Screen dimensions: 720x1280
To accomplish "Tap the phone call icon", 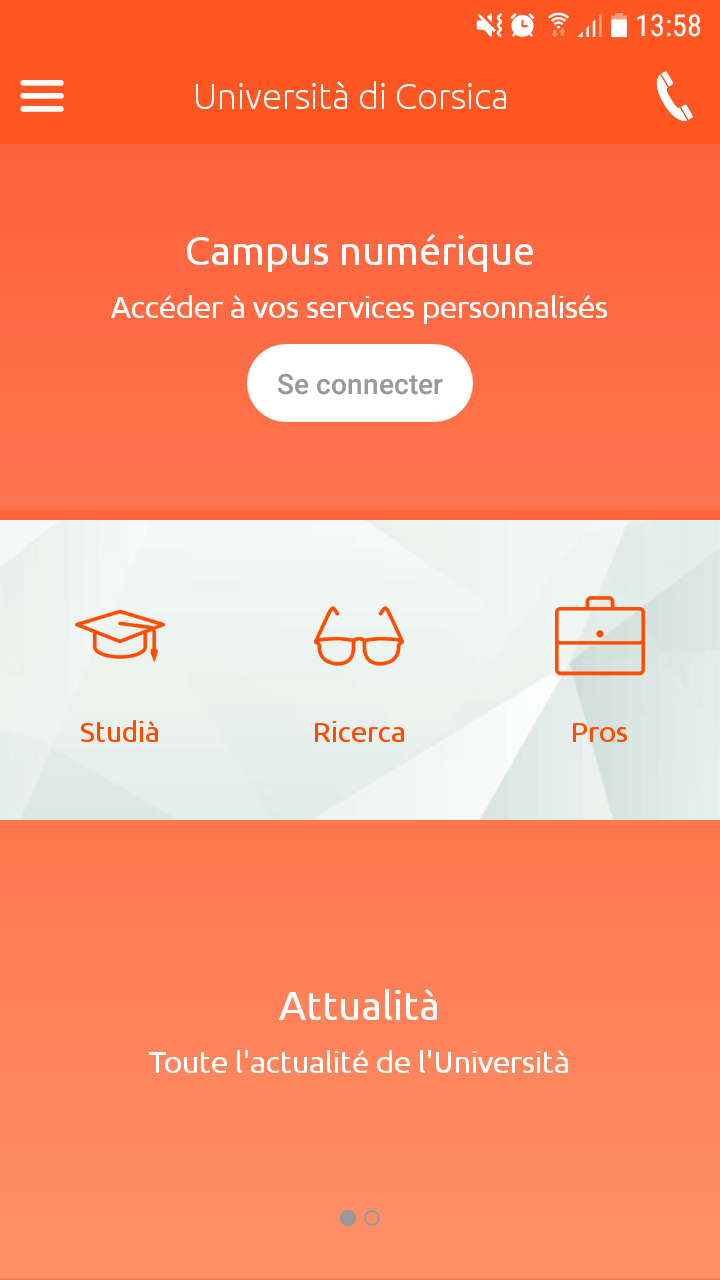I will pyautogui.click(x=674, y=97).
